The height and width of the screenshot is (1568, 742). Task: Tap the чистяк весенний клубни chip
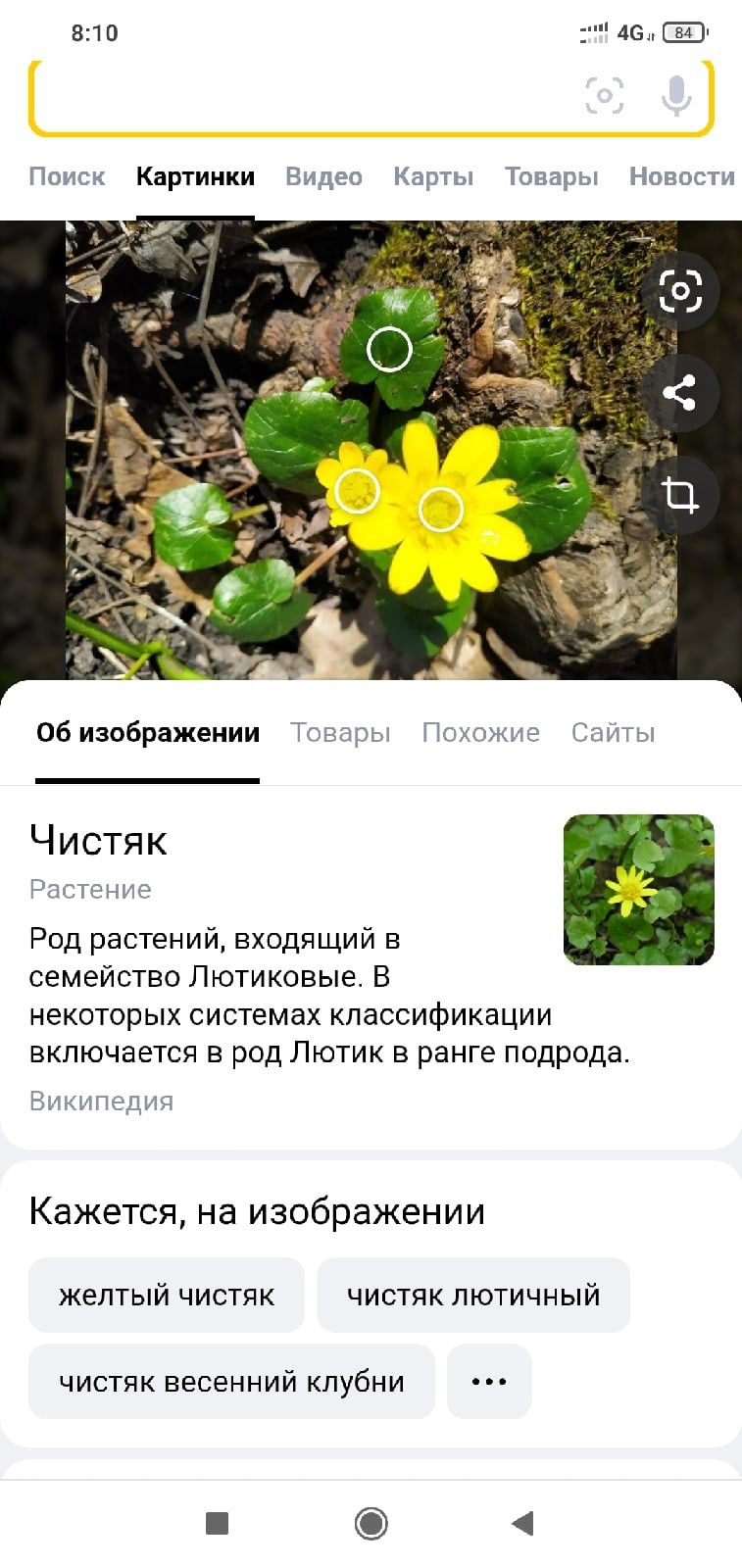click(x=231, y=1382)
